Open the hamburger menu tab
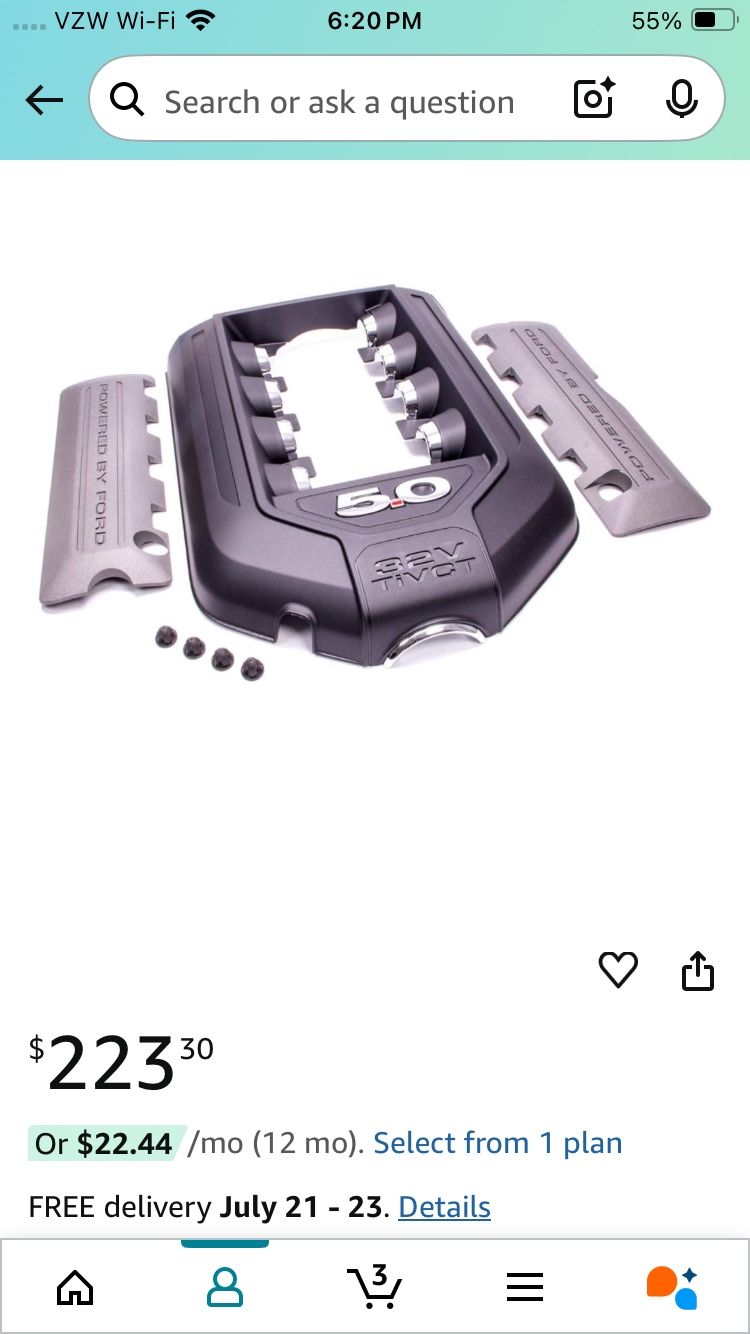The width and height of the screenshot is (750, 1334). point(525,1287)
